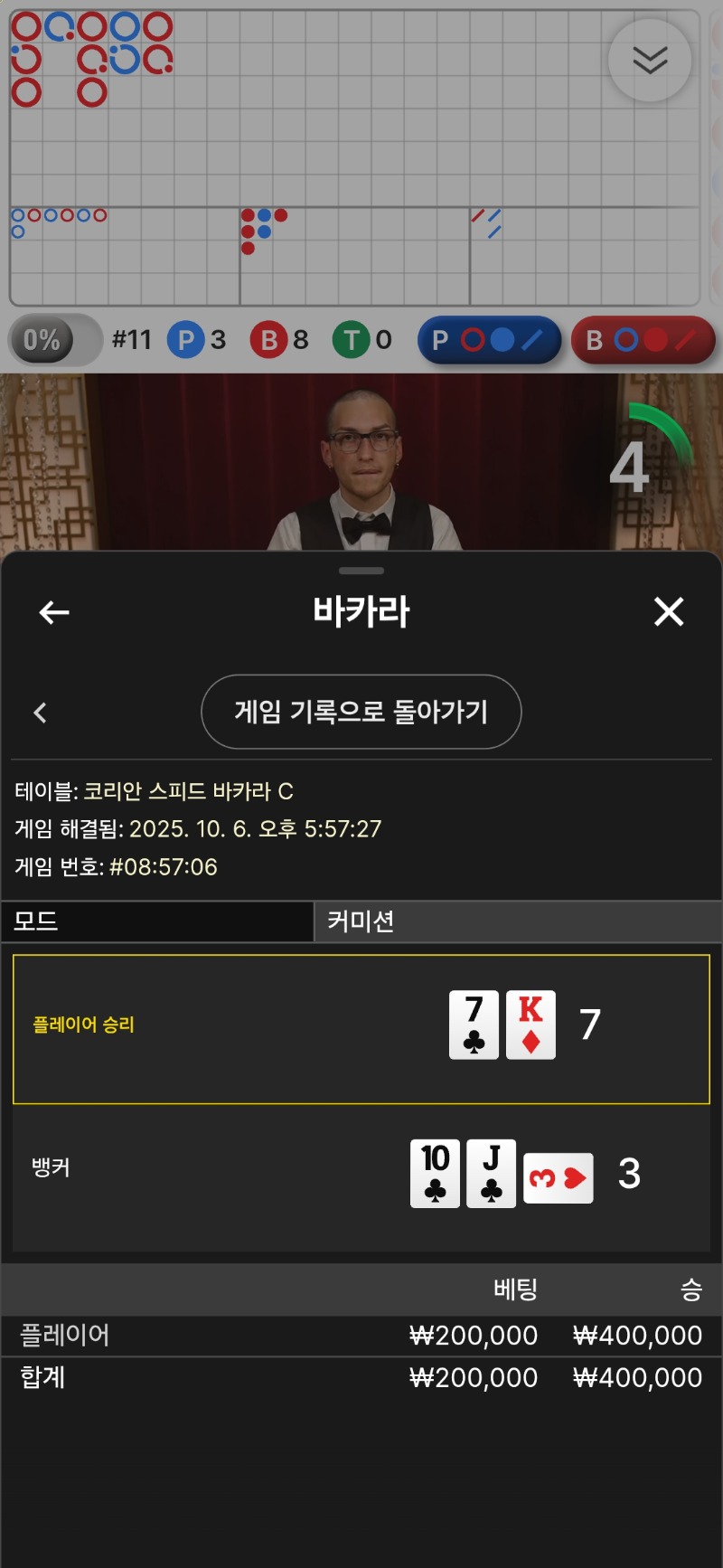Tap the Player prediction button
Image resolution: width=723 pixels, height=1568 pixels.
point(489,340)
